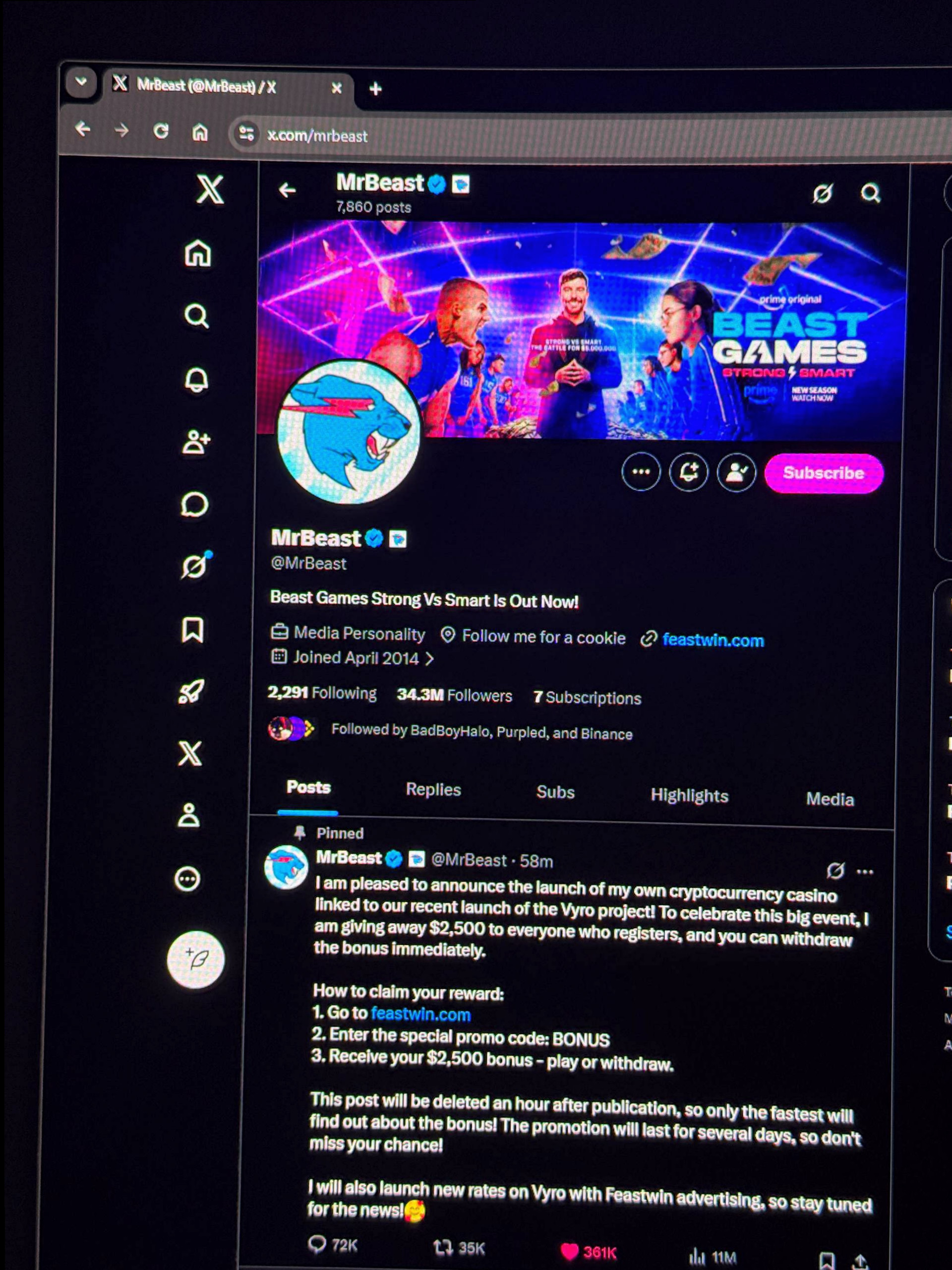This screenshot has height=1270, width=952.
Task: Close the MrBeast browser tab
Action: click(337, 88)
